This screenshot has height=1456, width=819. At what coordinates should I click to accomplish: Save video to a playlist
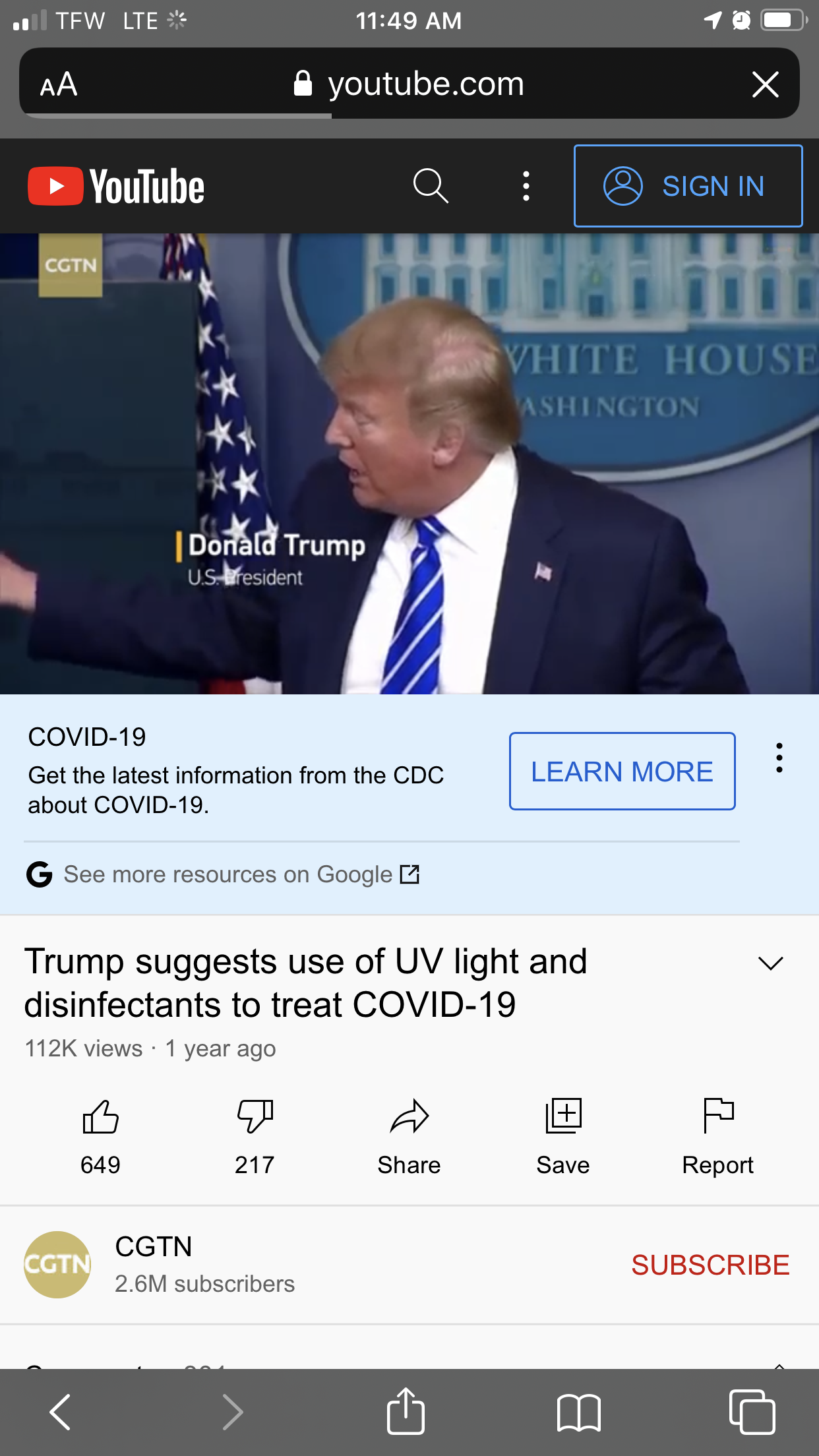563,1137
